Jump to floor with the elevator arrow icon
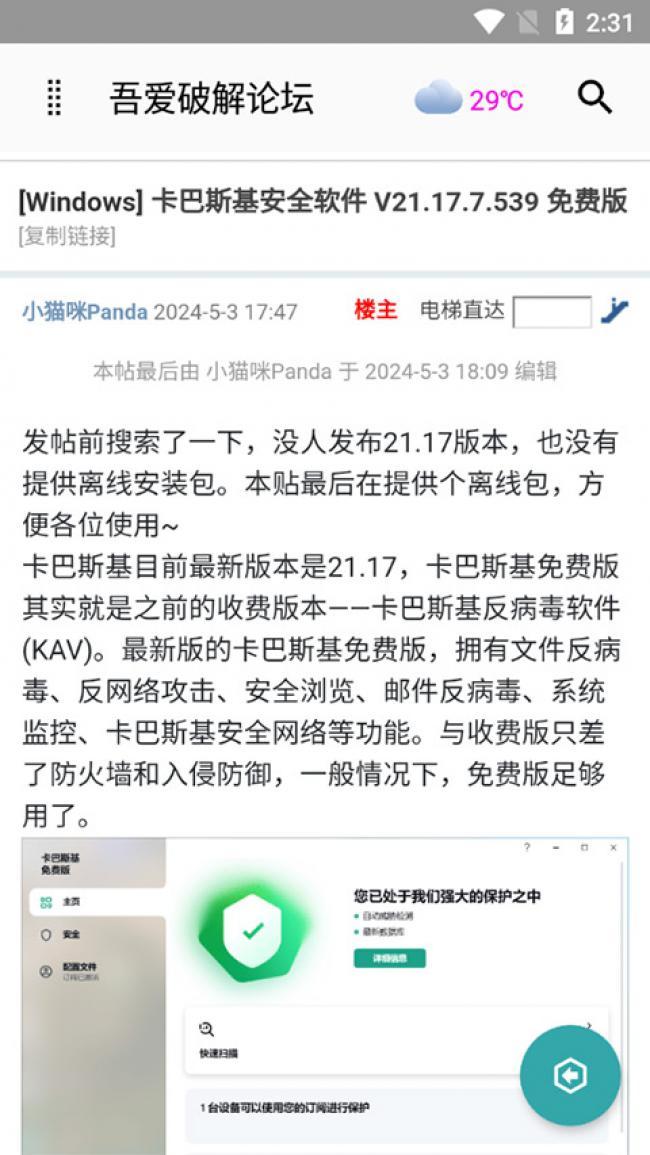Screen dimensions: 650x1155 pos(614,311)
